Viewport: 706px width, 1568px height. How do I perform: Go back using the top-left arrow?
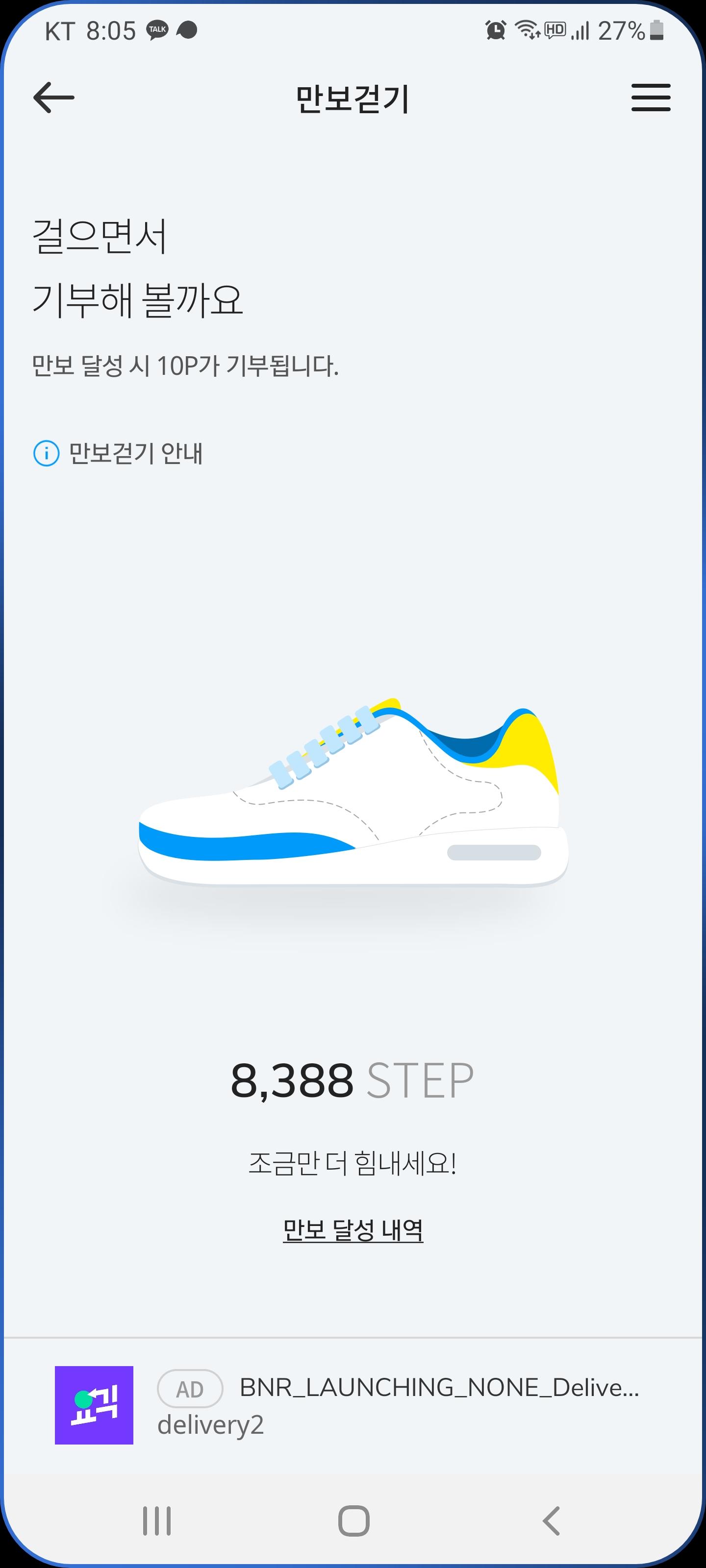[53, 98]
